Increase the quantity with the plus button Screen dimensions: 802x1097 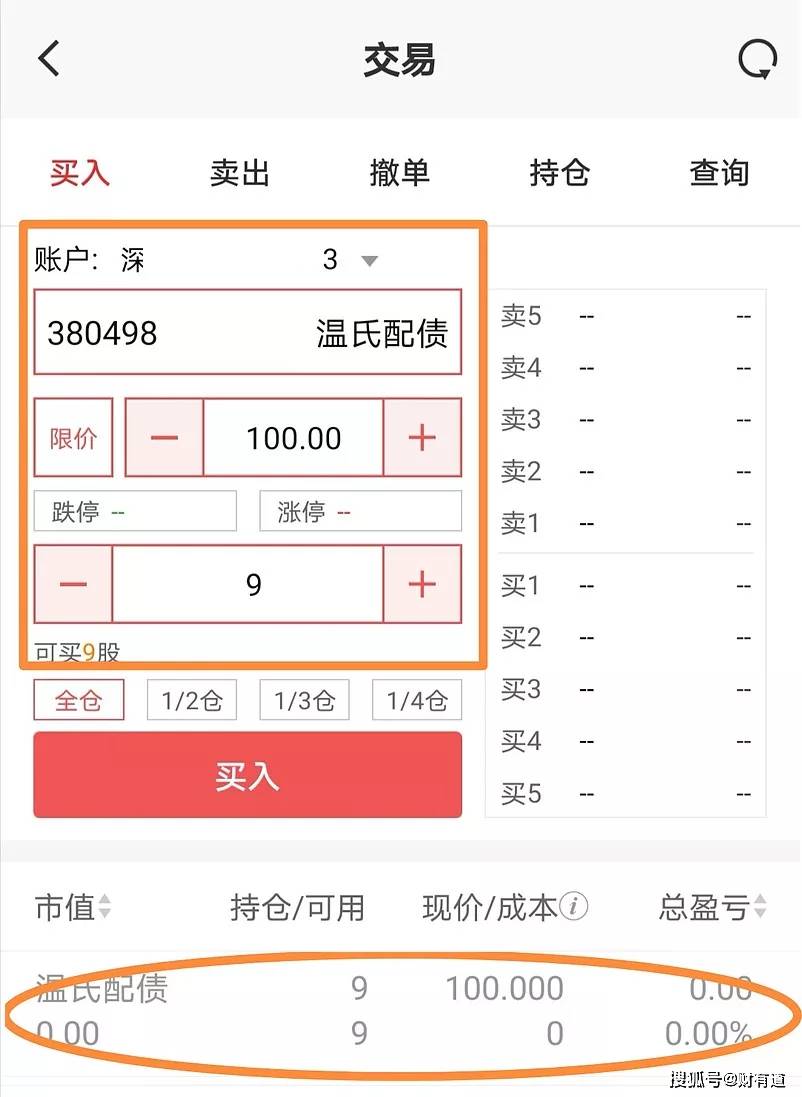(422, 584)
